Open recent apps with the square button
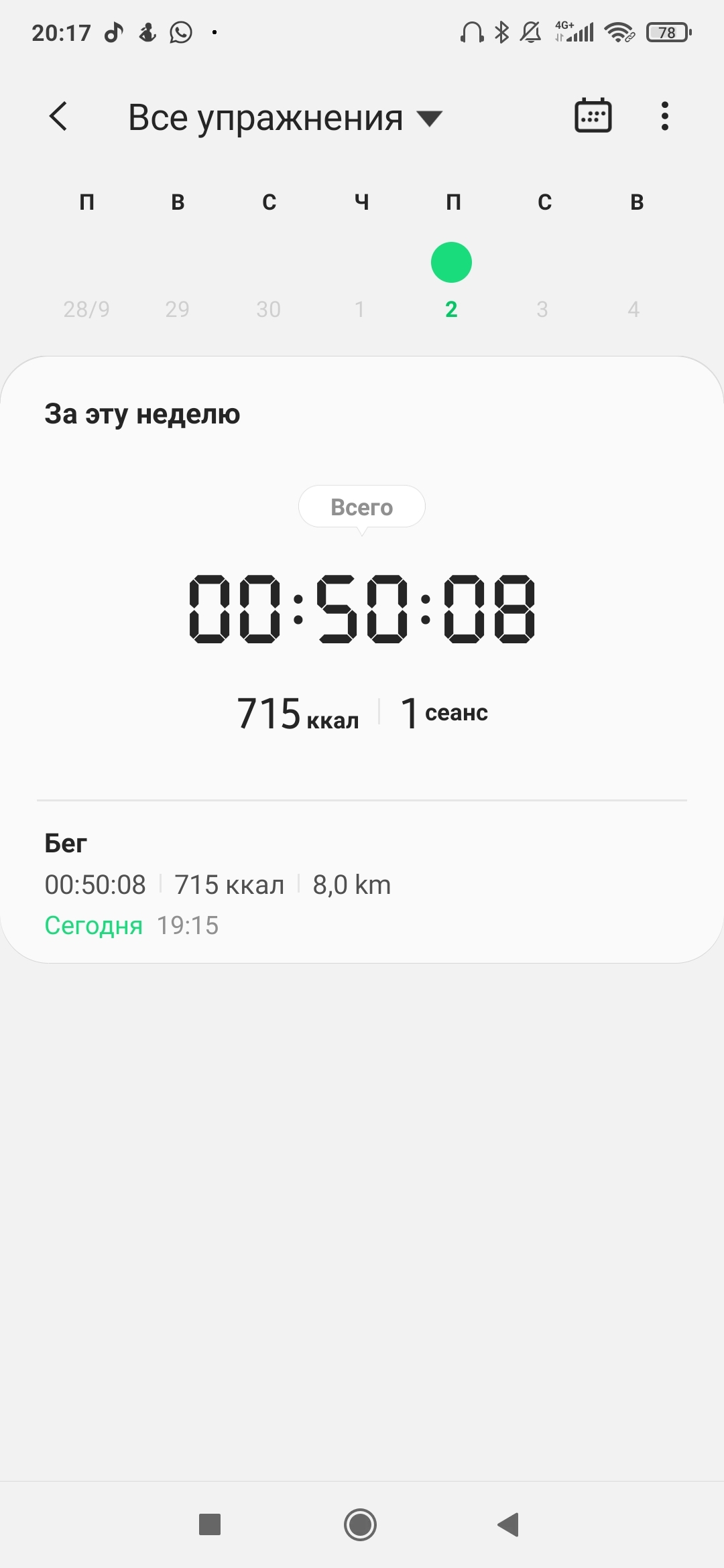 pyautogui.click(x=210, y=1524)
